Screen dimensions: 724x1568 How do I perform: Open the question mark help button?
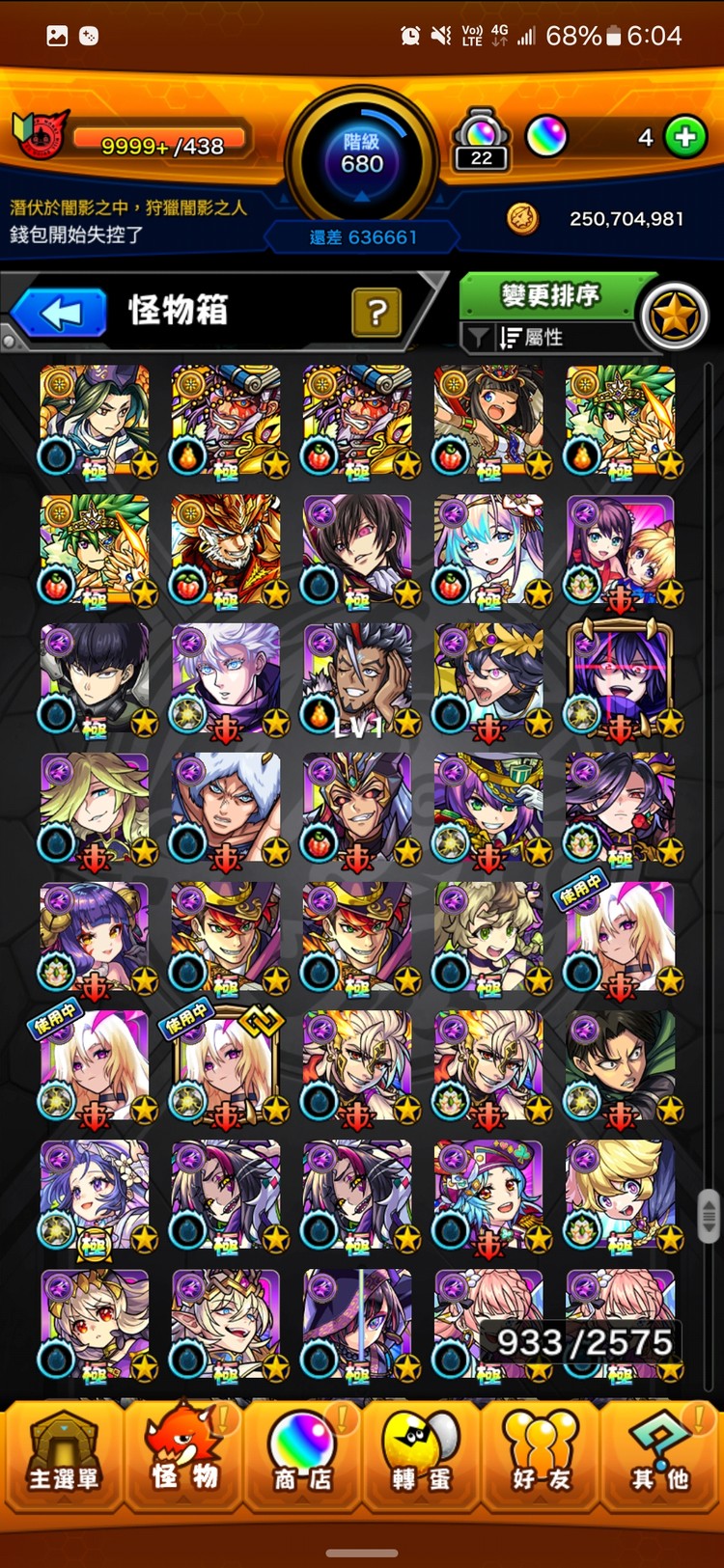coord(376,312)
